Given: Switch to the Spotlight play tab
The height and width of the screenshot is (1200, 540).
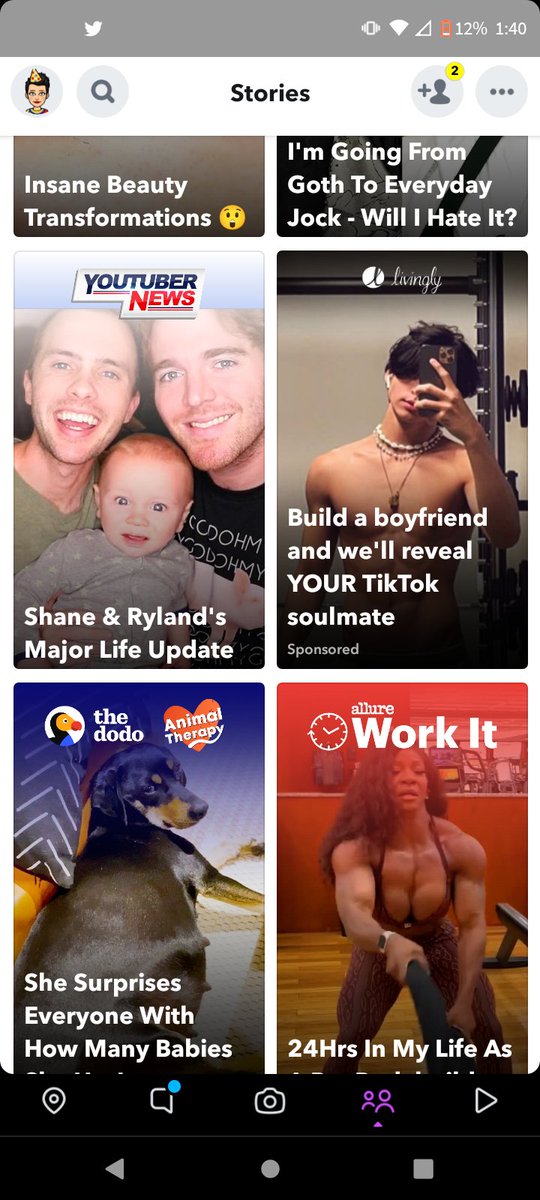Looking at the screenshot, I should coord(486,1101).
